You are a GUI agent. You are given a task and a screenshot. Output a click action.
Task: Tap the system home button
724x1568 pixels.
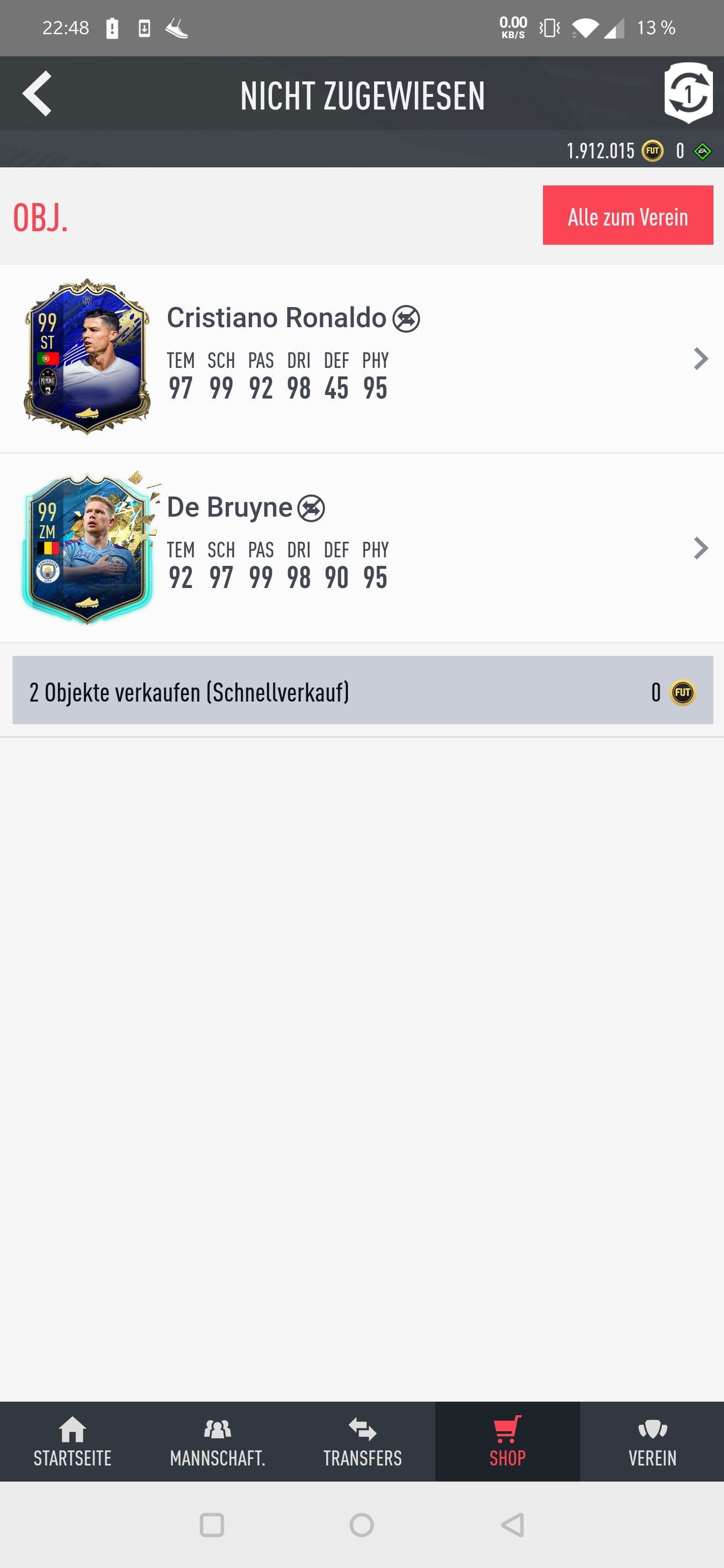click(361, 1525)
